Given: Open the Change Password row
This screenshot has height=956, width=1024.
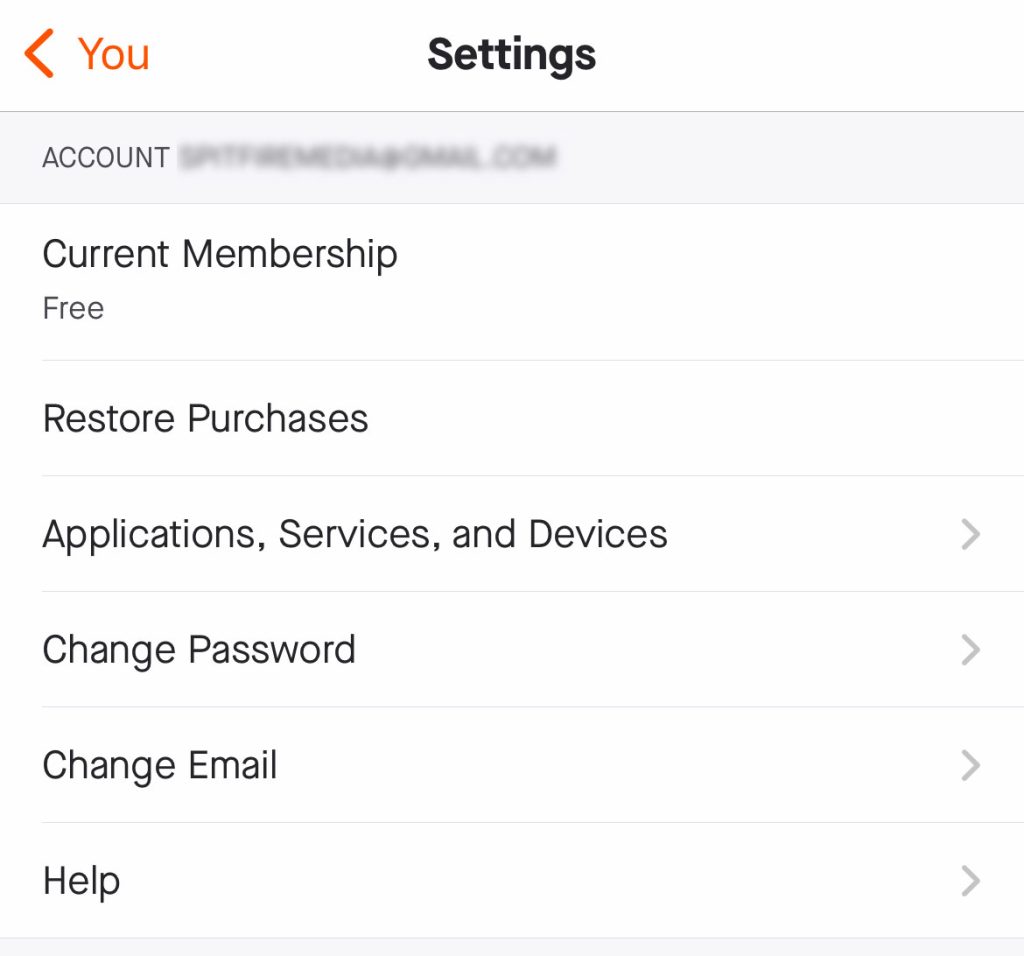Looking at the screenshot, I should click(x=199, y=650).
